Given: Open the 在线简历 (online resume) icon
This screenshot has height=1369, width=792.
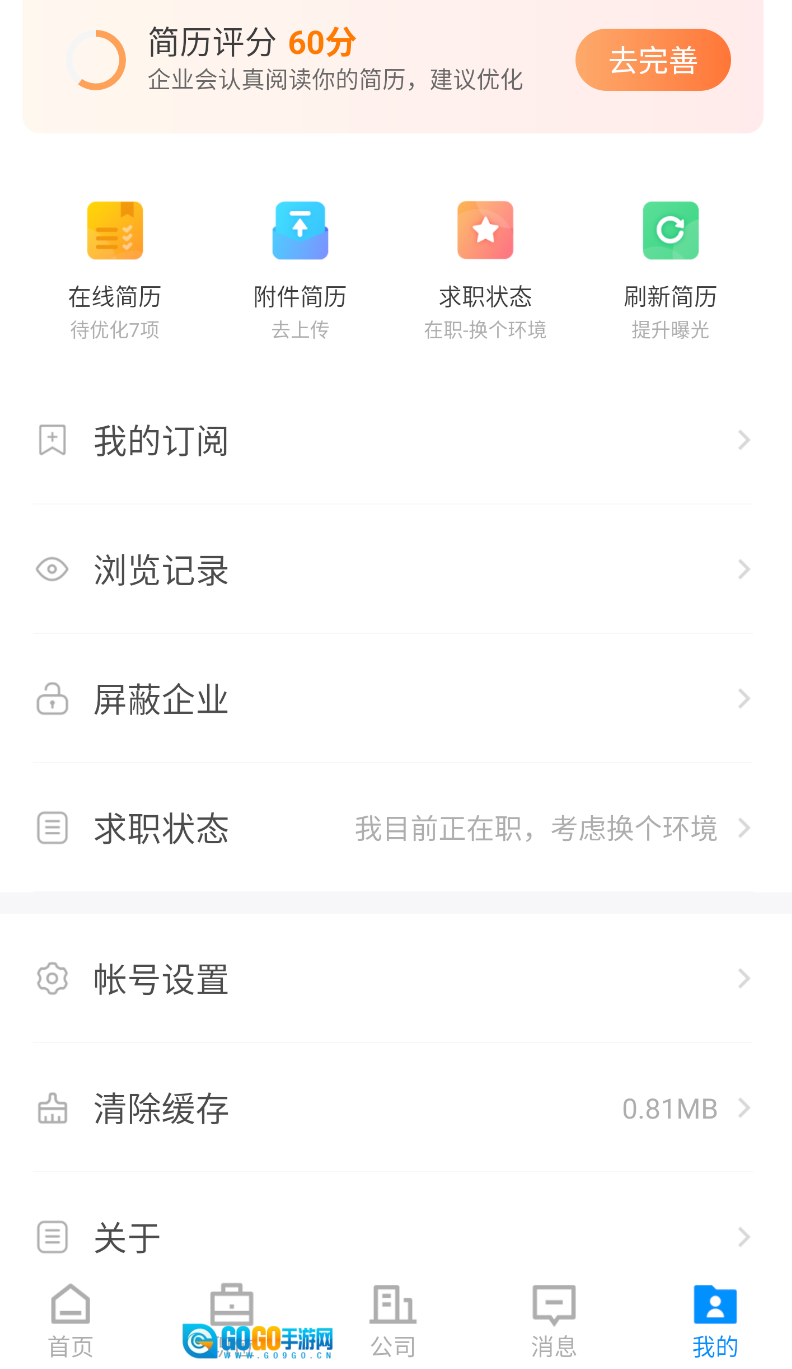Looking at the screenshot, I should tap(114, 230).
